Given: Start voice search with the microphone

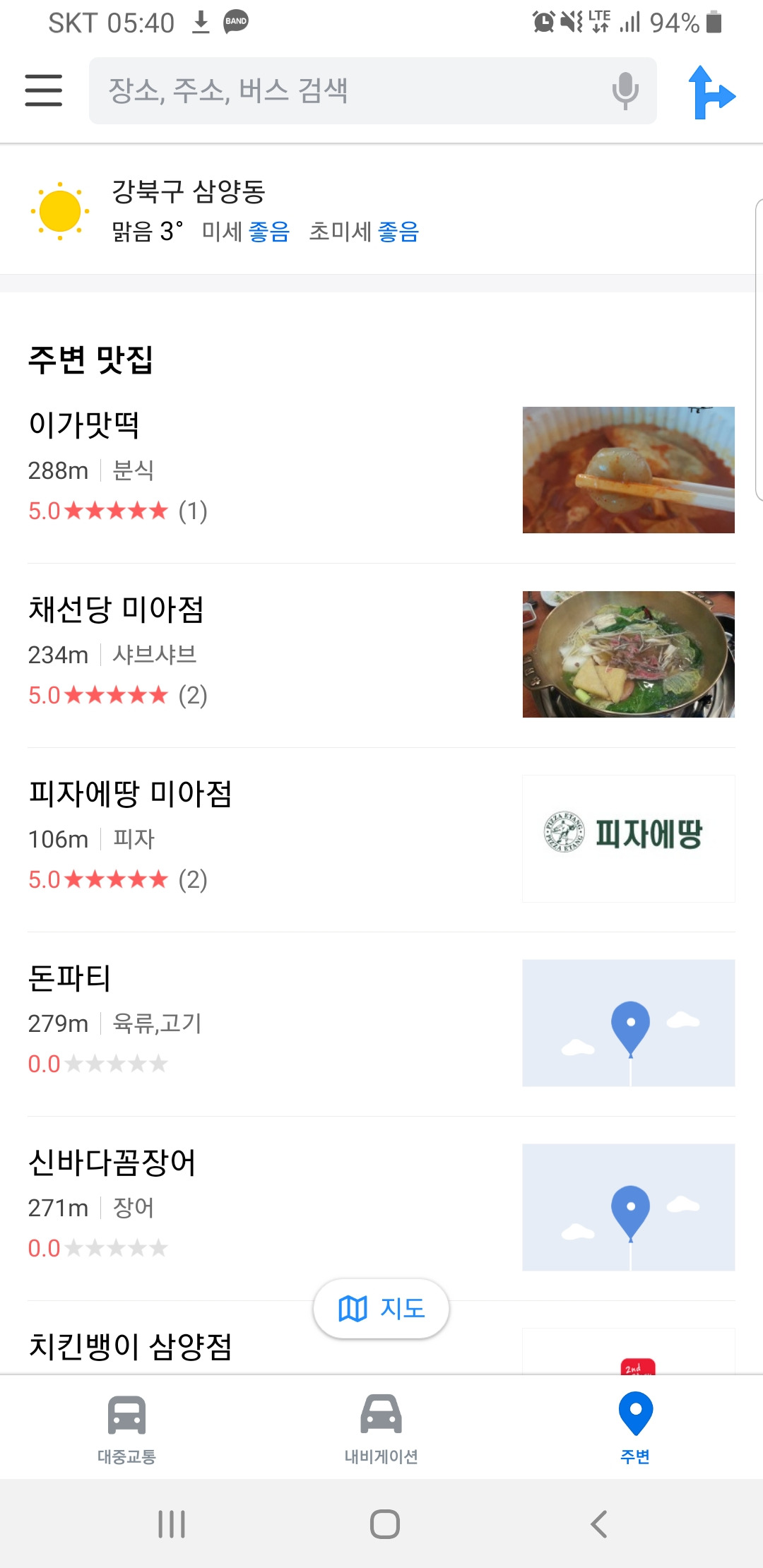Looking at the screenshot, I should (625, 90).
